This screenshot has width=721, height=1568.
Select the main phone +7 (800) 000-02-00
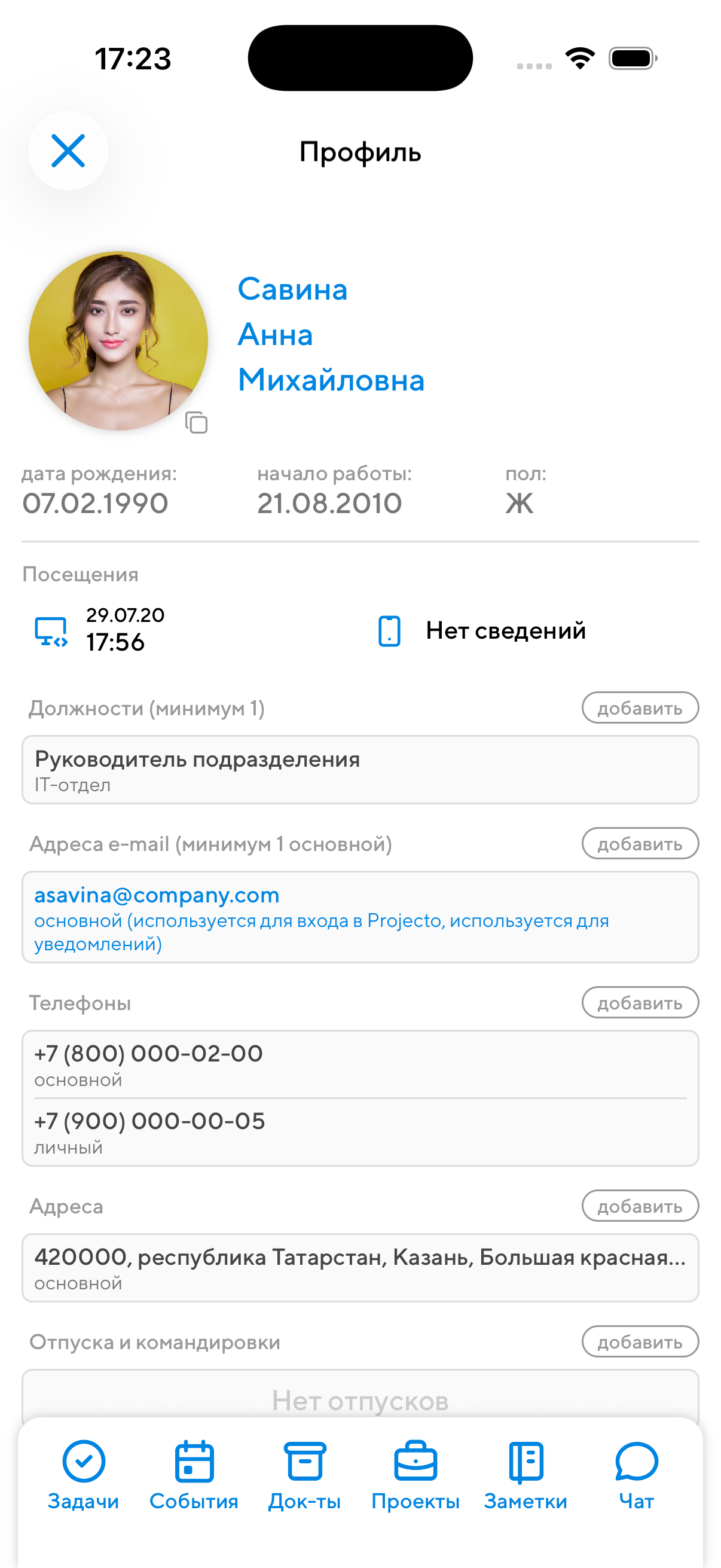coord(360,1064)
